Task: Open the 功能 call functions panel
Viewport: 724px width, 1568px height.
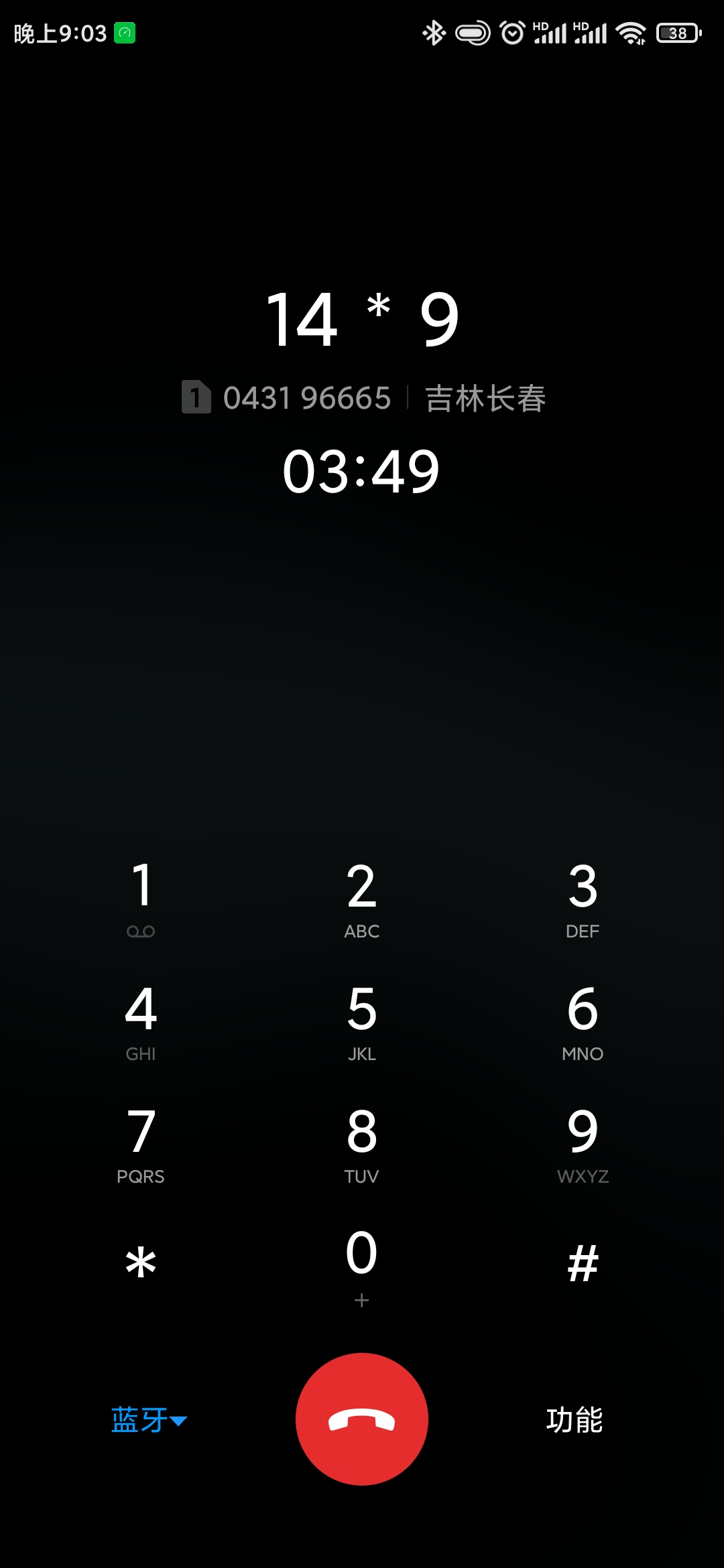Action: pyautogui.click(x=575, y=1420)
